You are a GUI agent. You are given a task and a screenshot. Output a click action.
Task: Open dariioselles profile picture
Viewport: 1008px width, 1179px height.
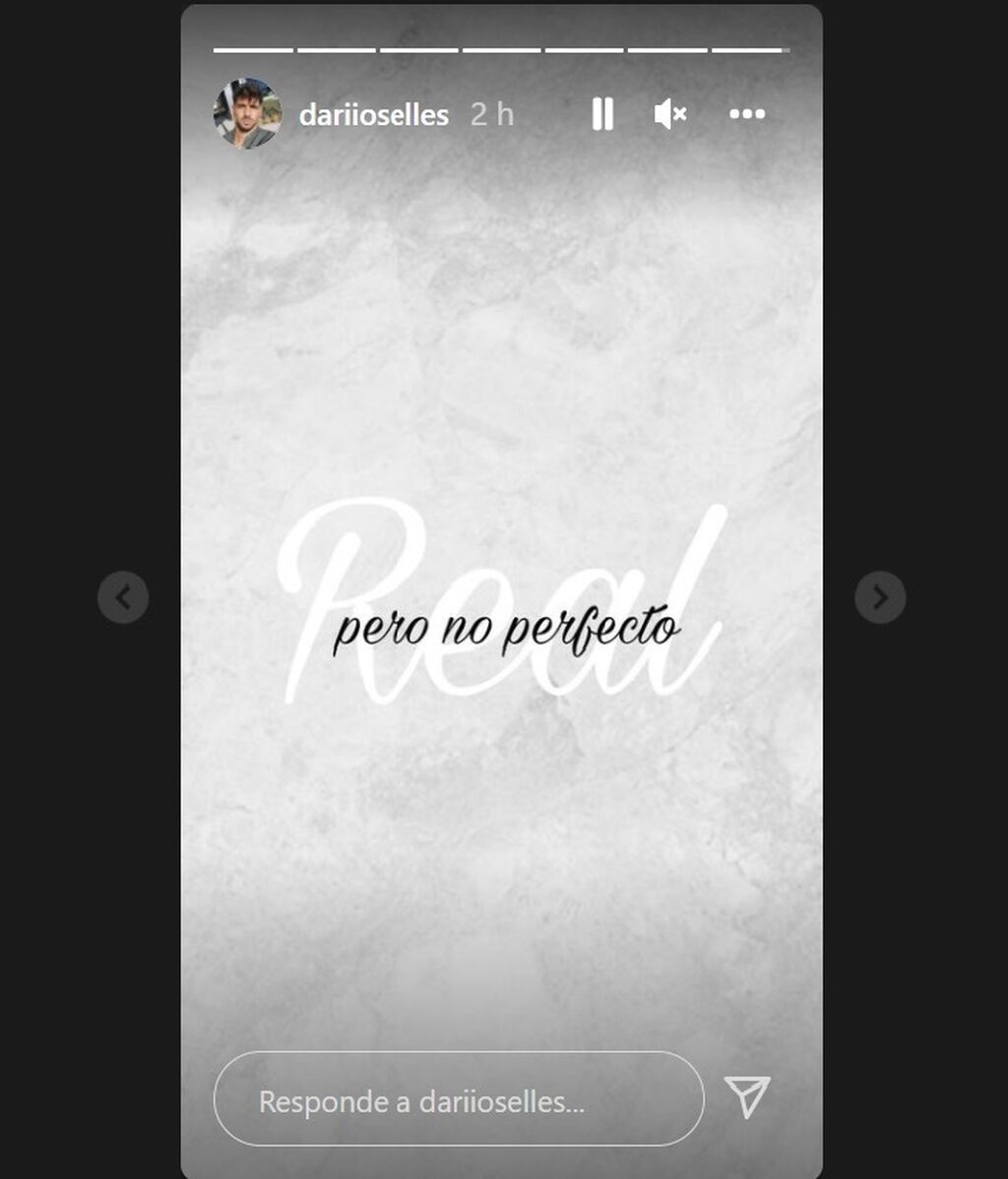pos(247,114)
